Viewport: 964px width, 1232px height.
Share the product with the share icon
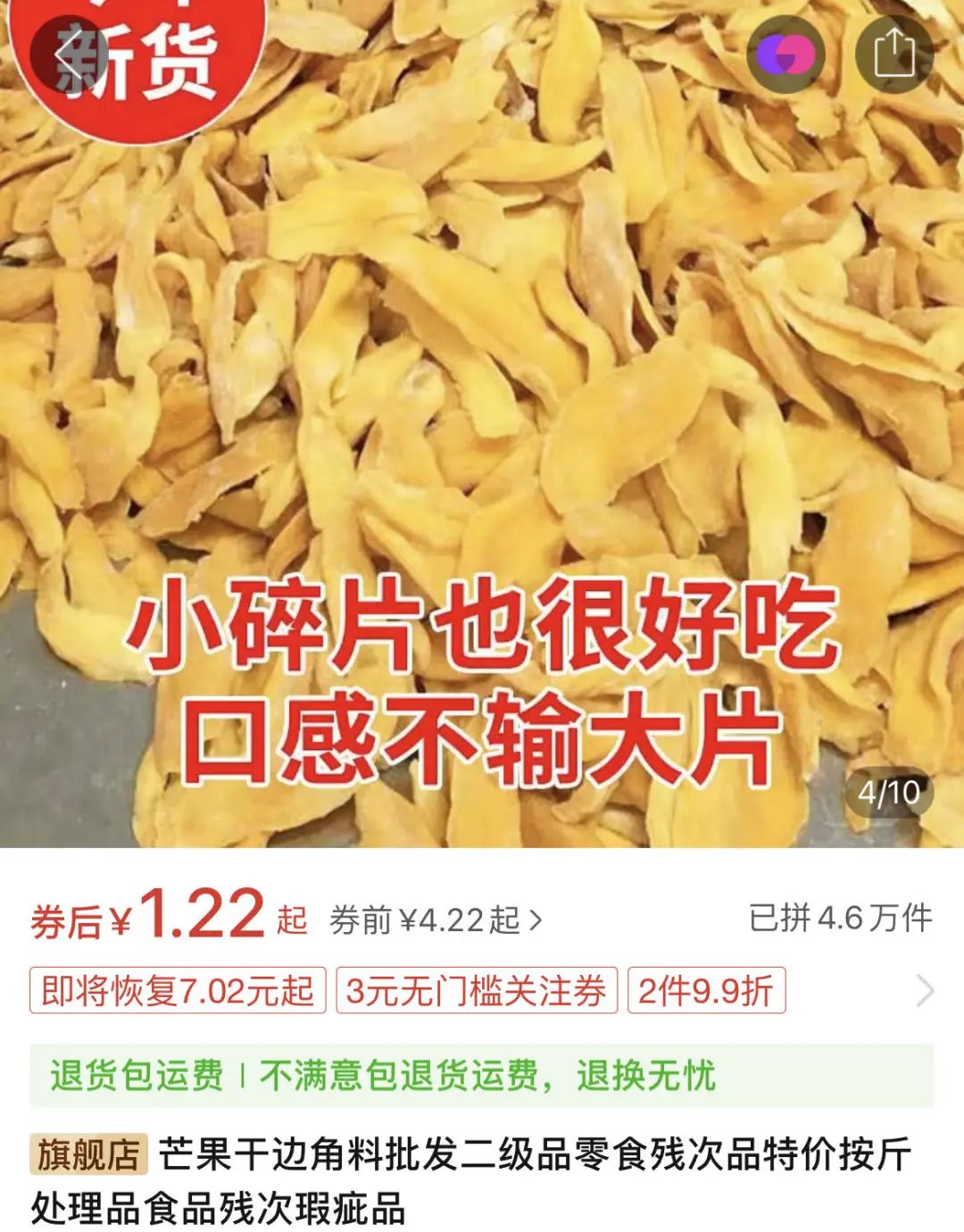[892, 55]
